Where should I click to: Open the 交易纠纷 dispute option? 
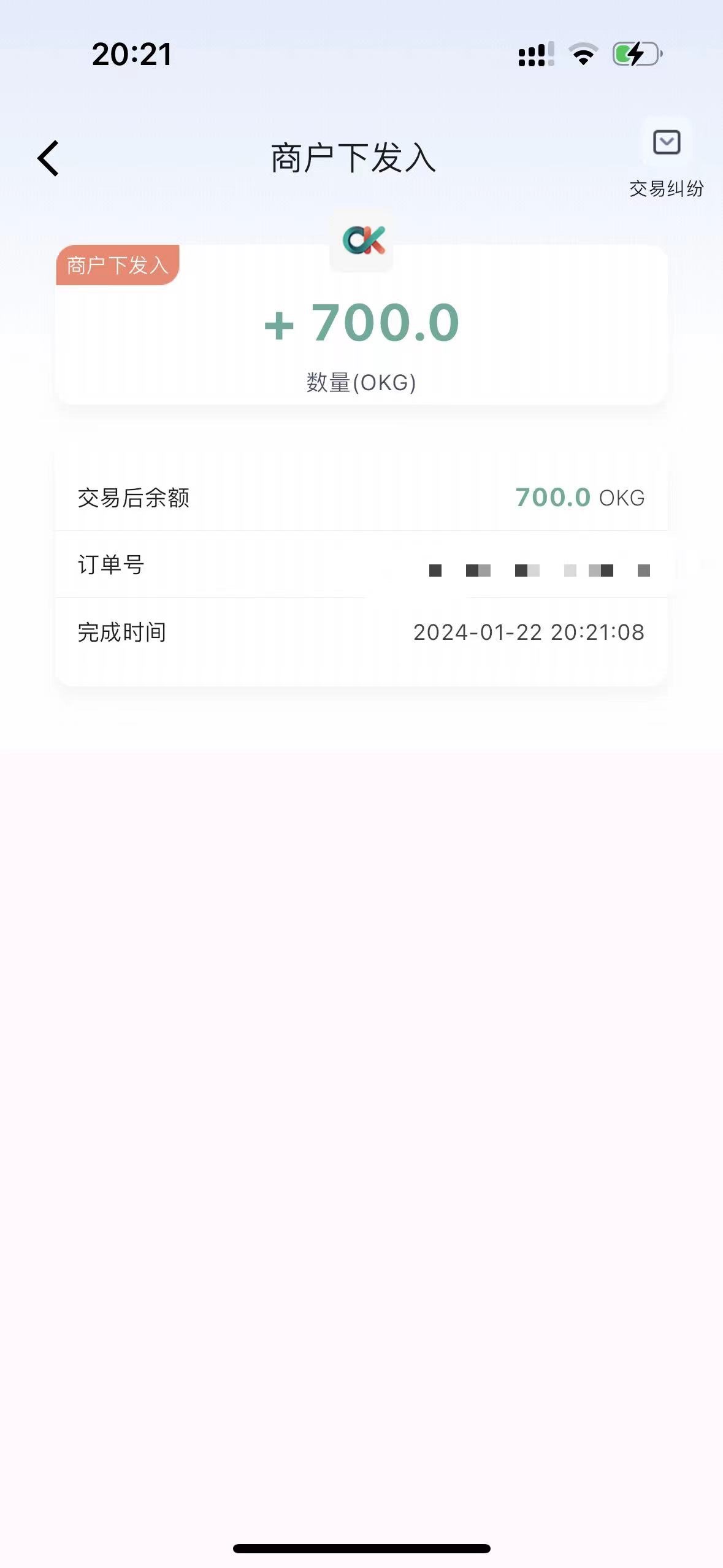[x=666, y=158]
